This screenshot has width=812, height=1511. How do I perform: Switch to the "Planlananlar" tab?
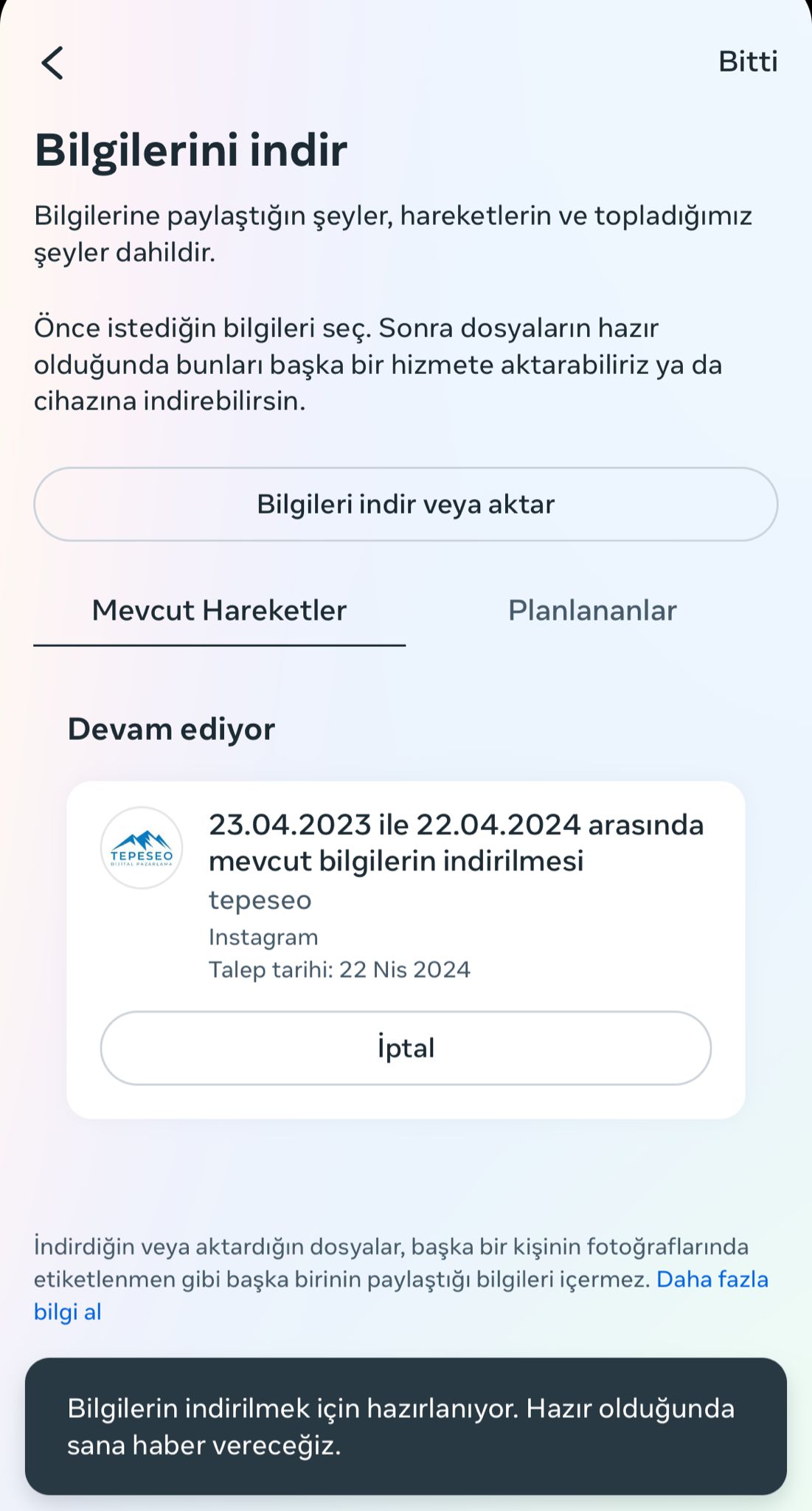(x=592, y=610)
